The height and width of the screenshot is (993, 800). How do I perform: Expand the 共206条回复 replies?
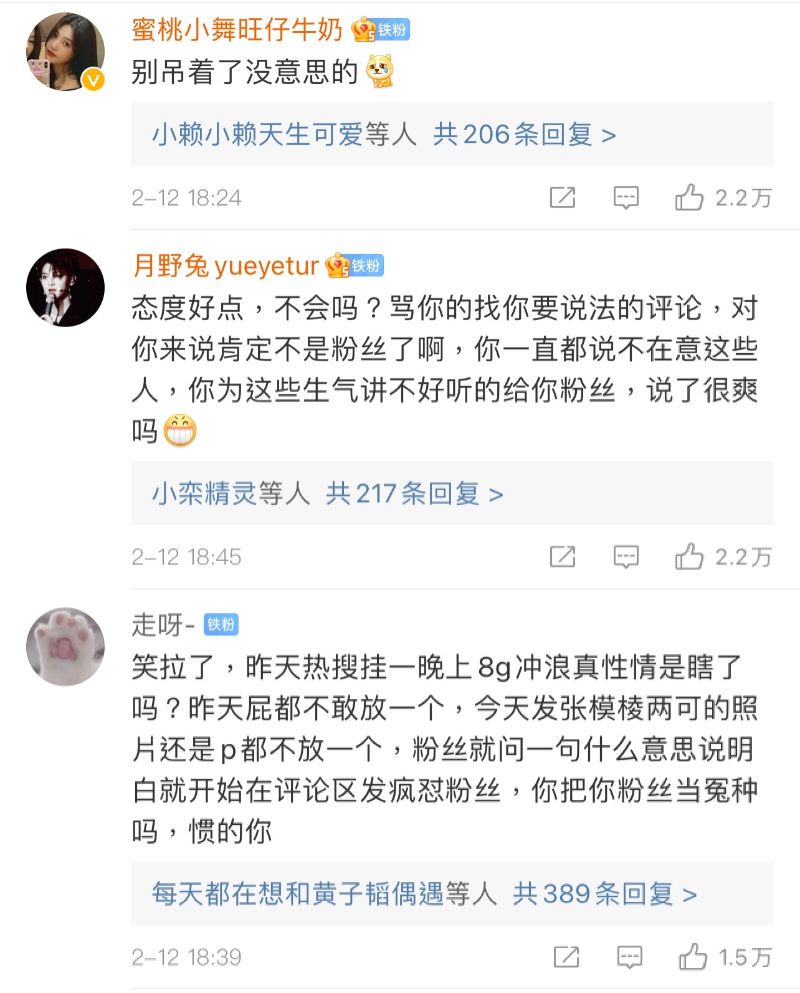[x=524, y=135]
